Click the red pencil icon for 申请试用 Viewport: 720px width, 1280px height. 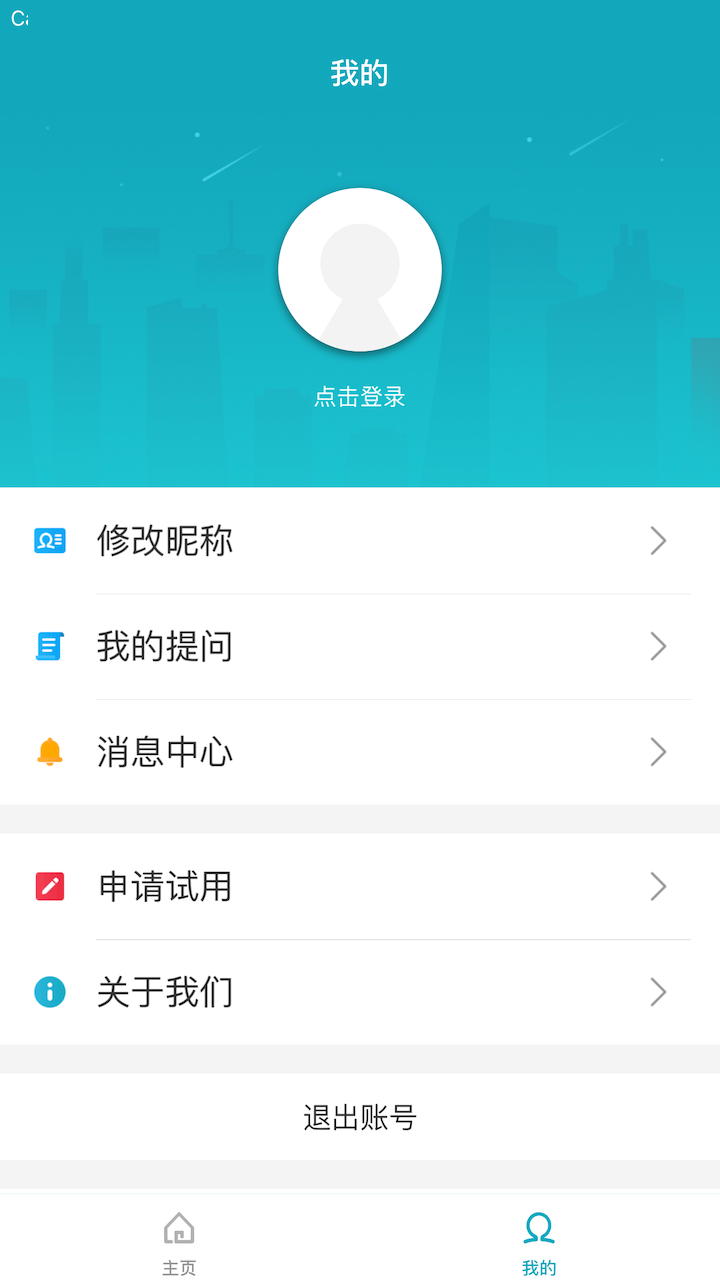50,886
